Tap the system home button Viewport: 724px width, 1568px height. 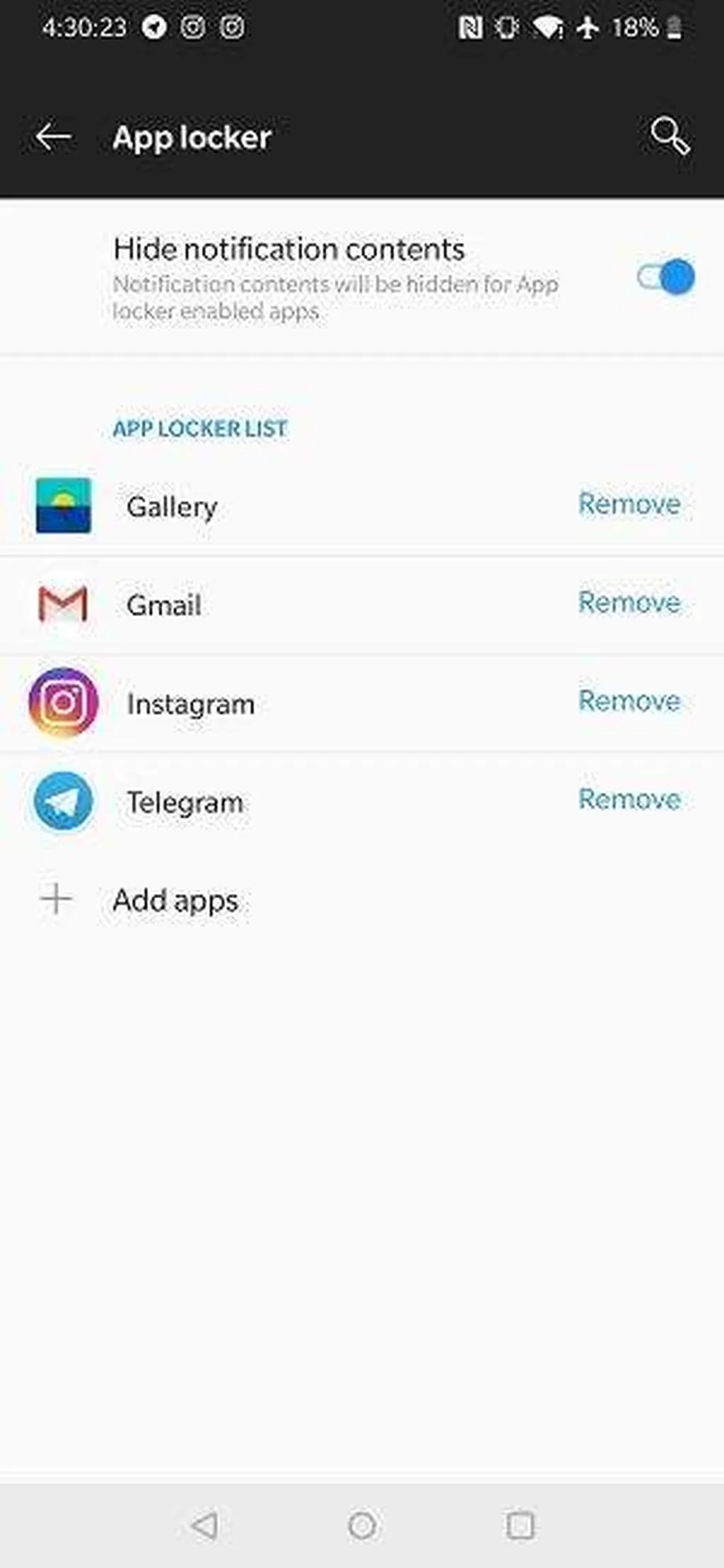(x=362, y=1525)
